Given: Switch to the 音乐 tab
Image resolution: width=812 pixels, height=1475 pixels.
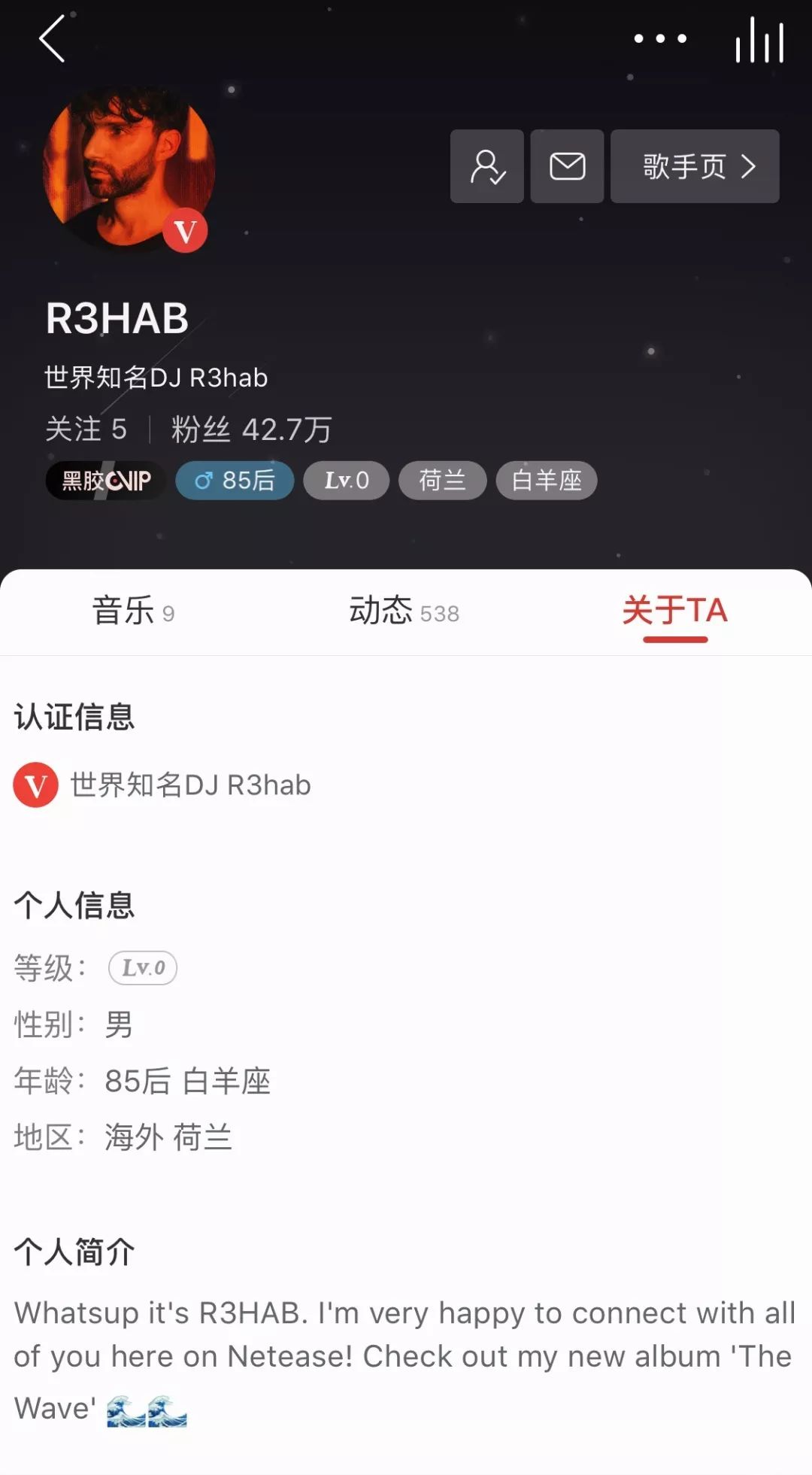Looking at the screenshot, I should [133, 611].
